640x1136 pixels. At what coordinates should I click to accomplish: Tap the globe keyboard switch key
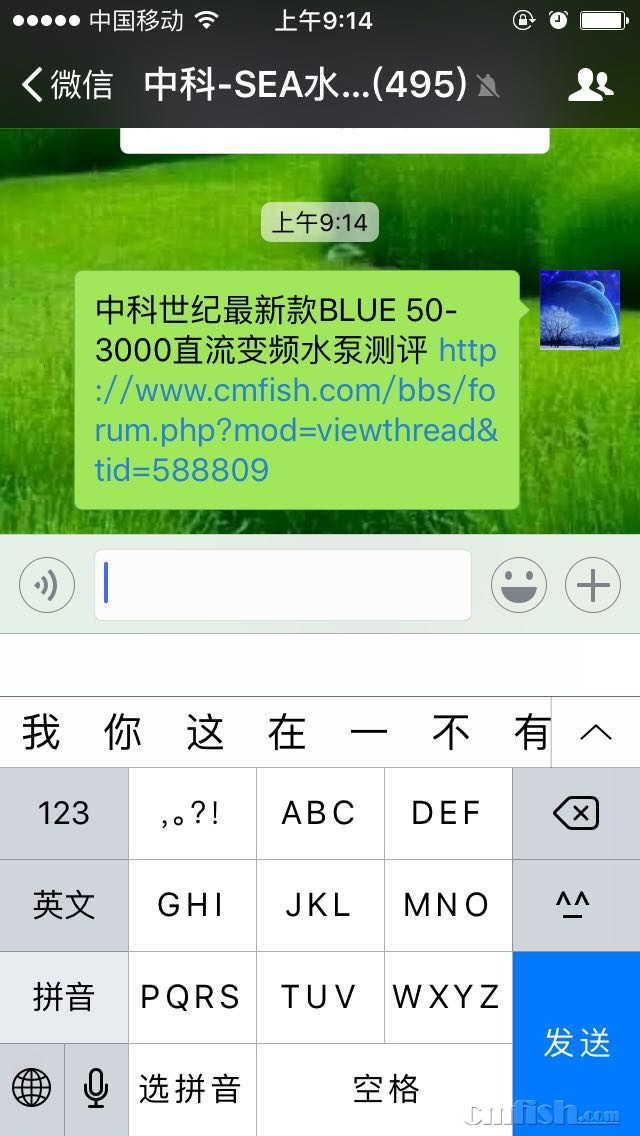point(32,1089)
